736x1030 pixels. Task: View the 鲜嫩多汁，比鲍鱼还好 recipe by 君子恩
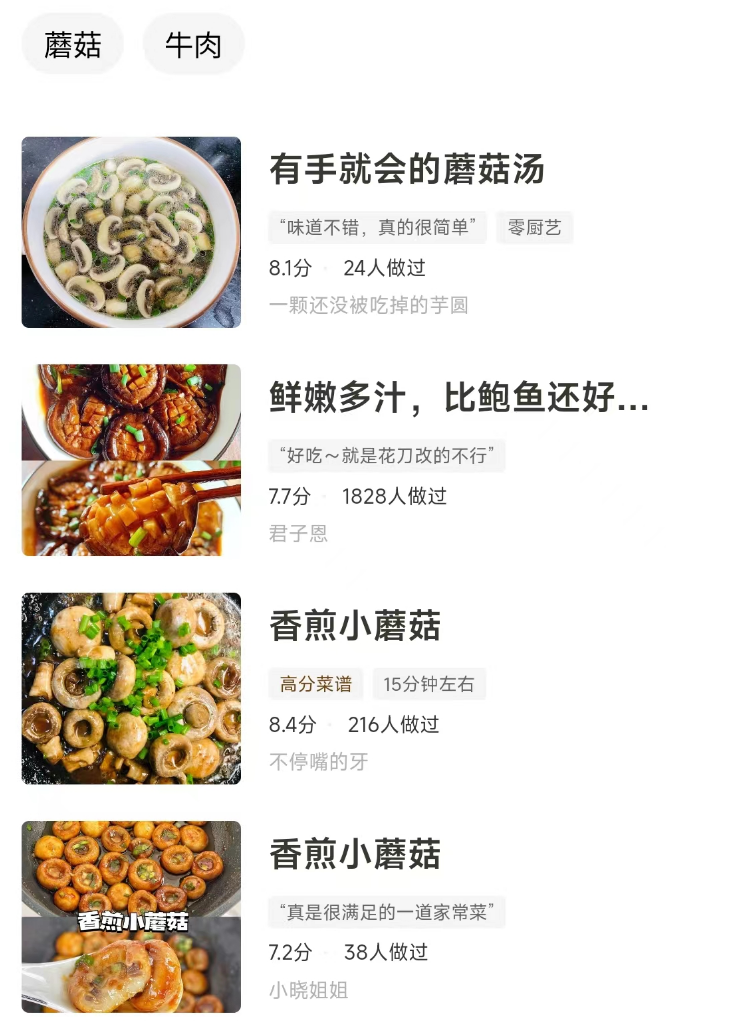458,398
